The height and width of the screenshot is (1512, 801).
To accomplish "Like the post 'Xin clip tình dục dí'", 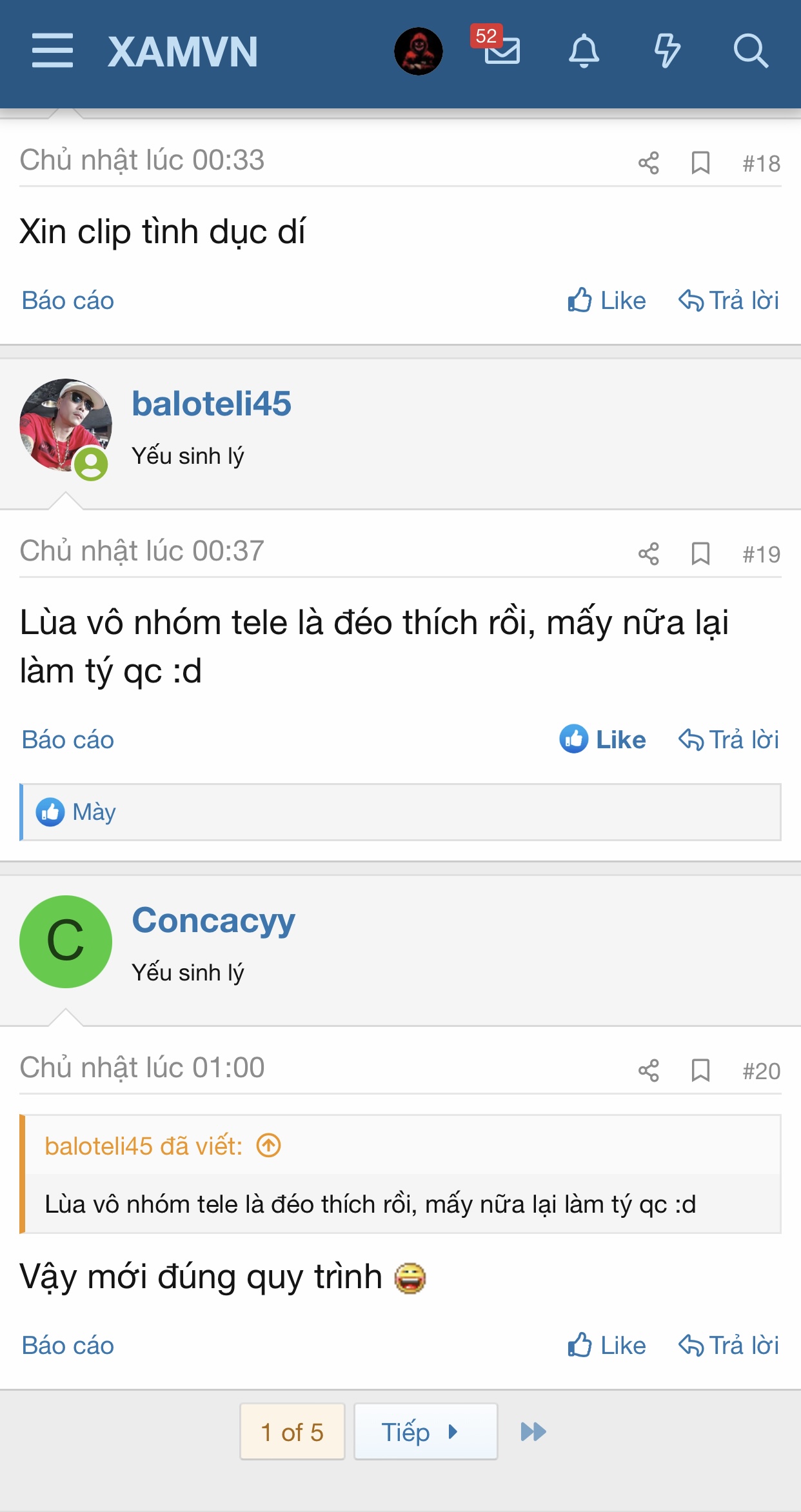I will point(607,301).
